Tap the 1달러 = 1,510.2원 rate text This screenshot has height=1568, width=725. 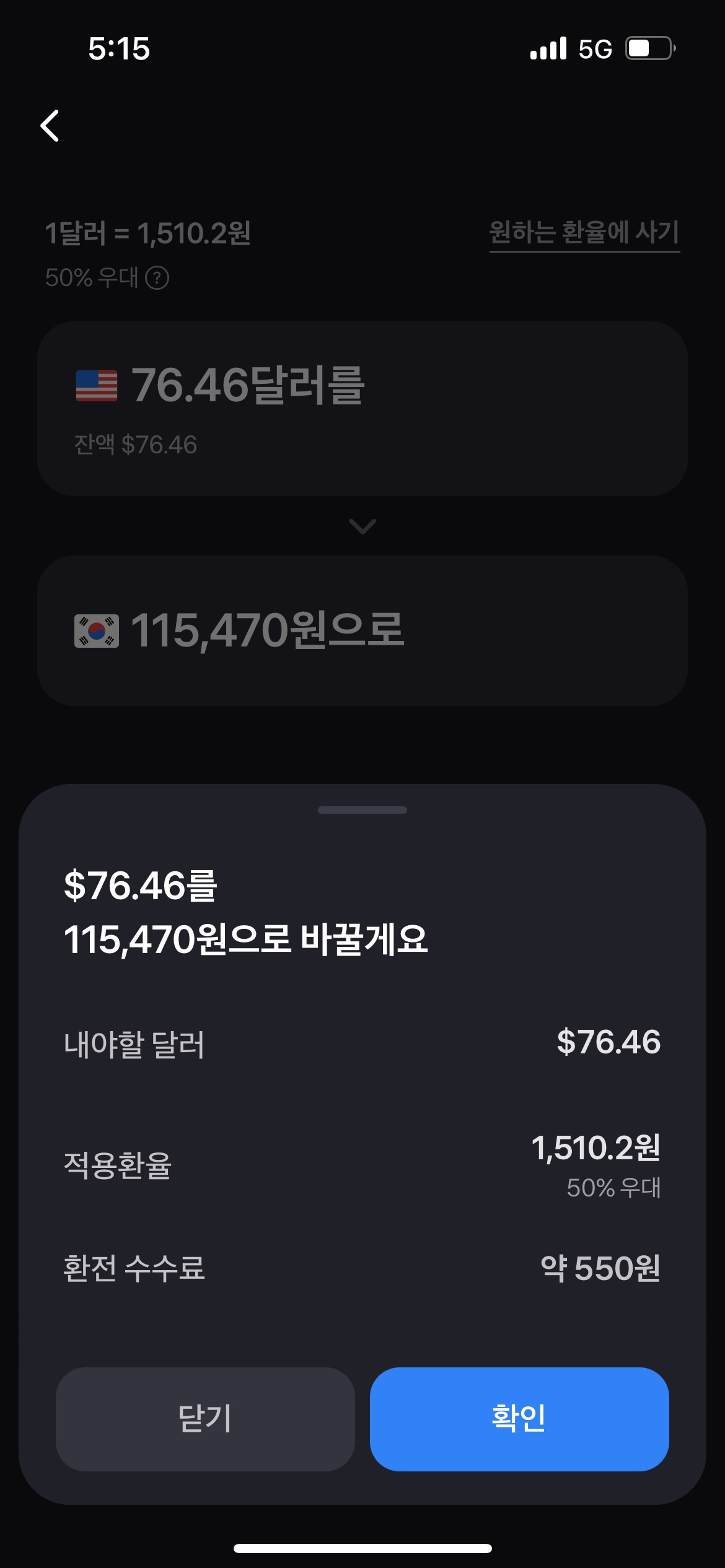[150, 233]
